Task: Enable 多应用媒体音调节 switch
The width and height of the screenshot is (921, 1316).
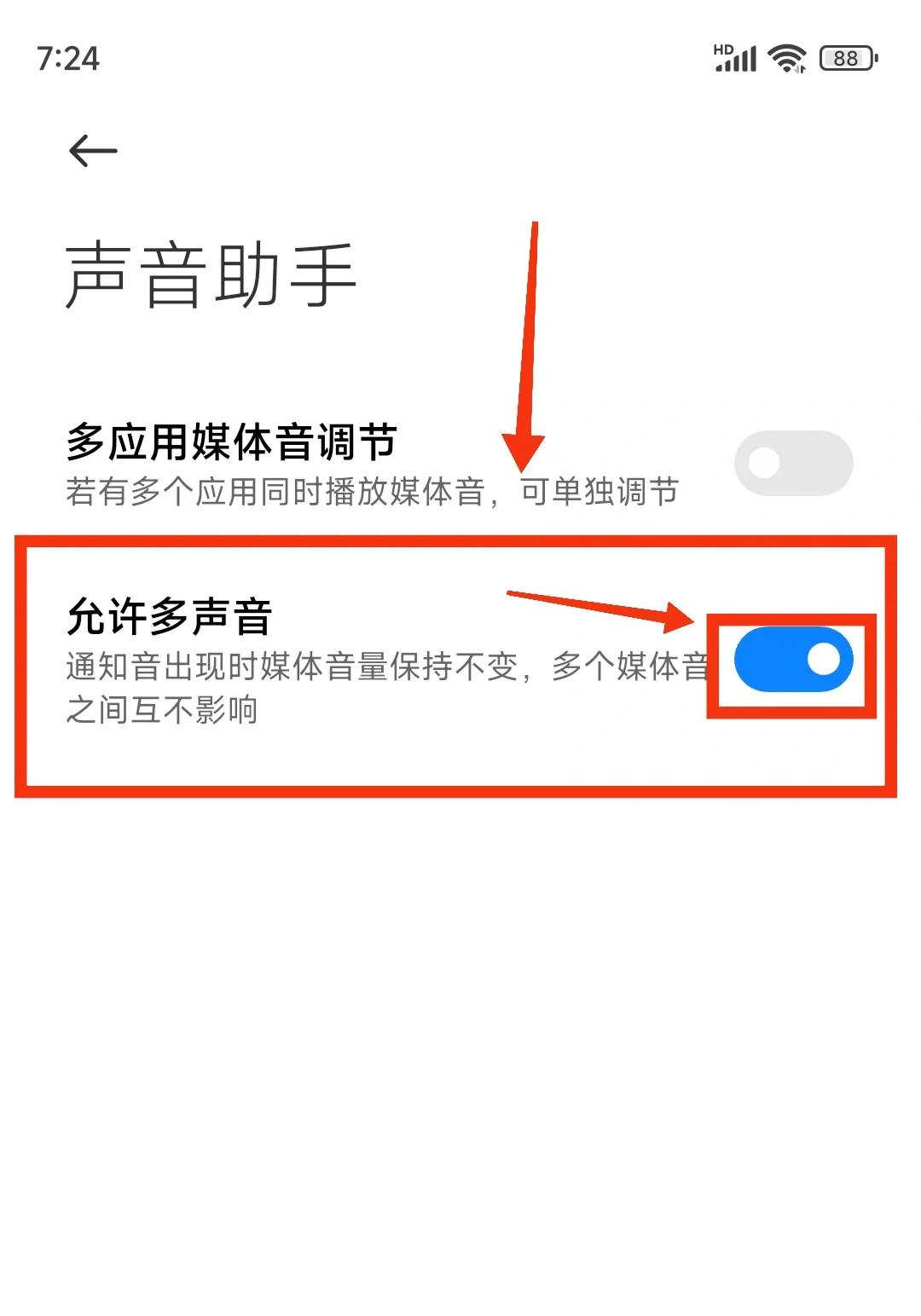Action: [793, 463]
